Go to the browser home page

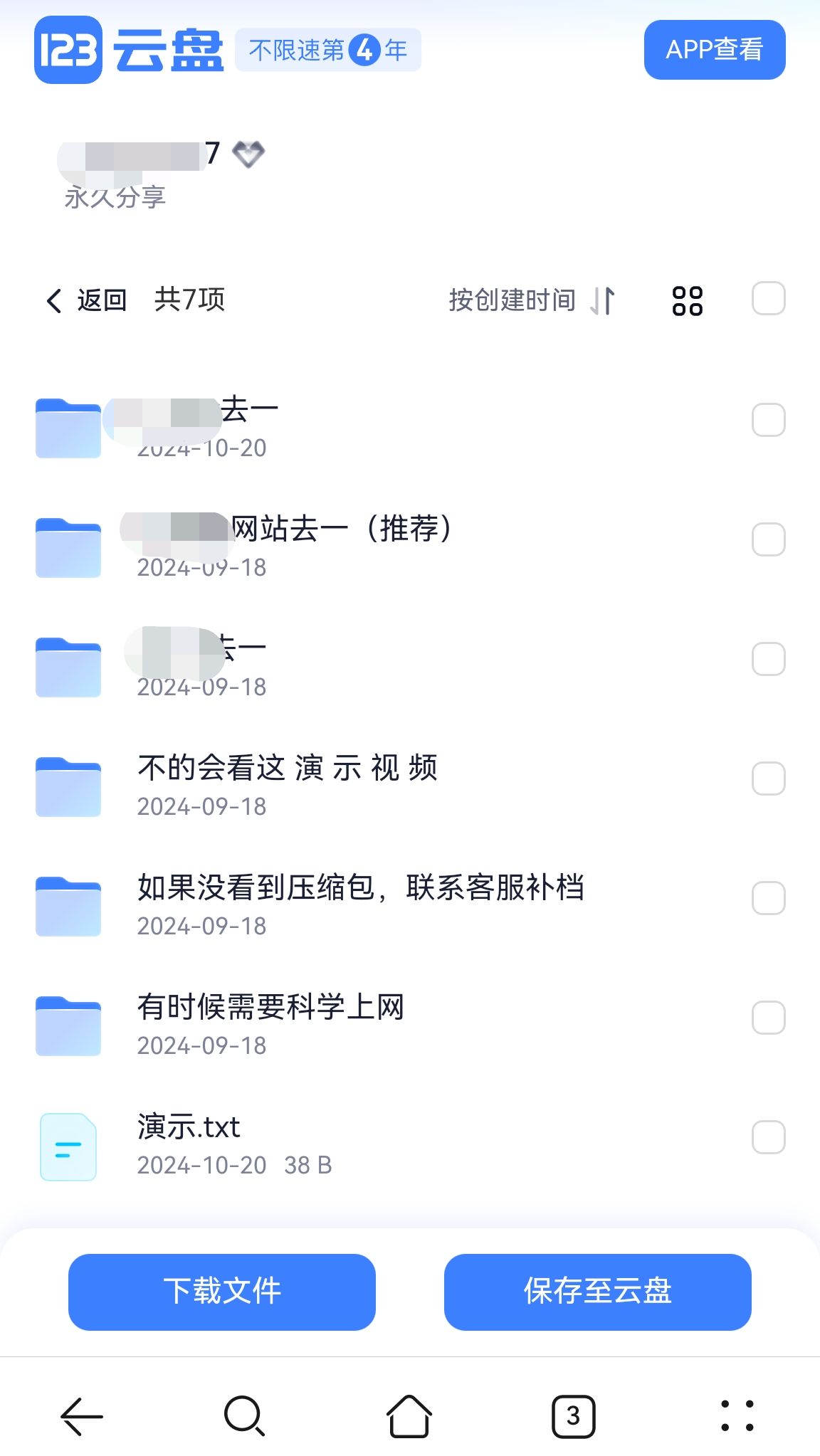click(x=409, y=1416)
